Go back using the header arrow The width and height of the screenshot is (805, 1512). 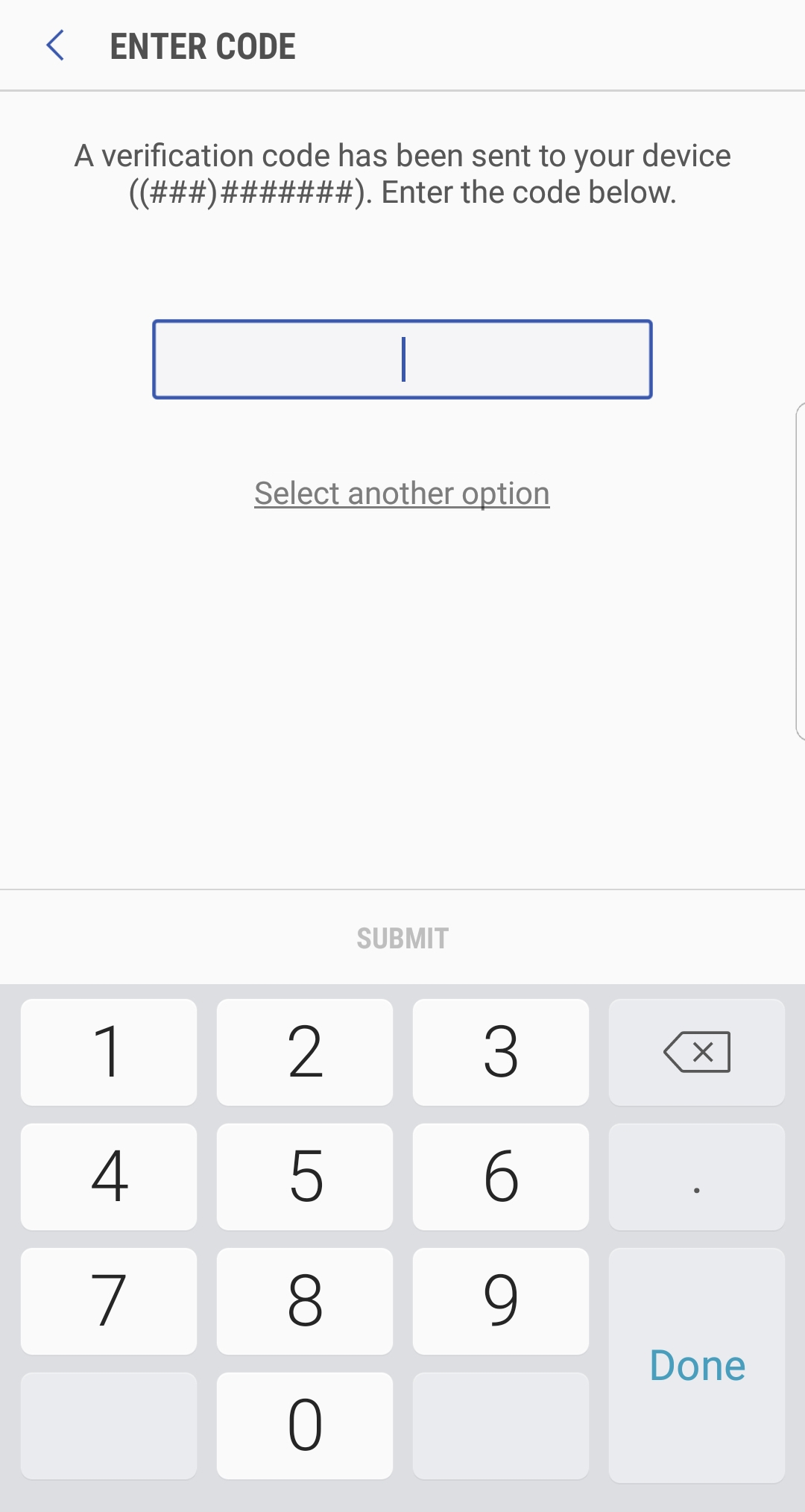click(55, 45)
